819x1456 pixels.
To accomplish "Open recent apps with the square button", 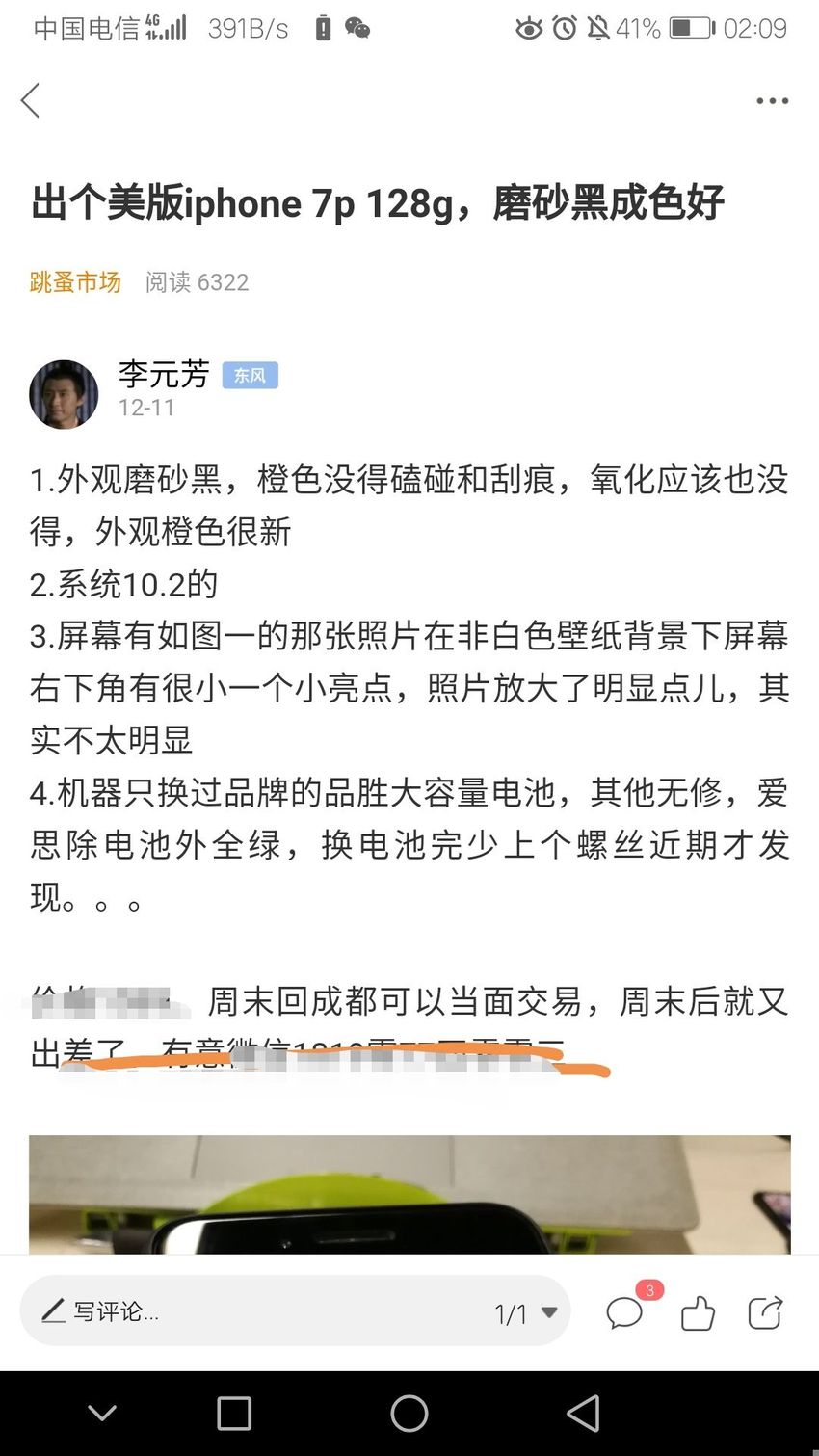I will pyautogui.click(x=234, y=1414).
